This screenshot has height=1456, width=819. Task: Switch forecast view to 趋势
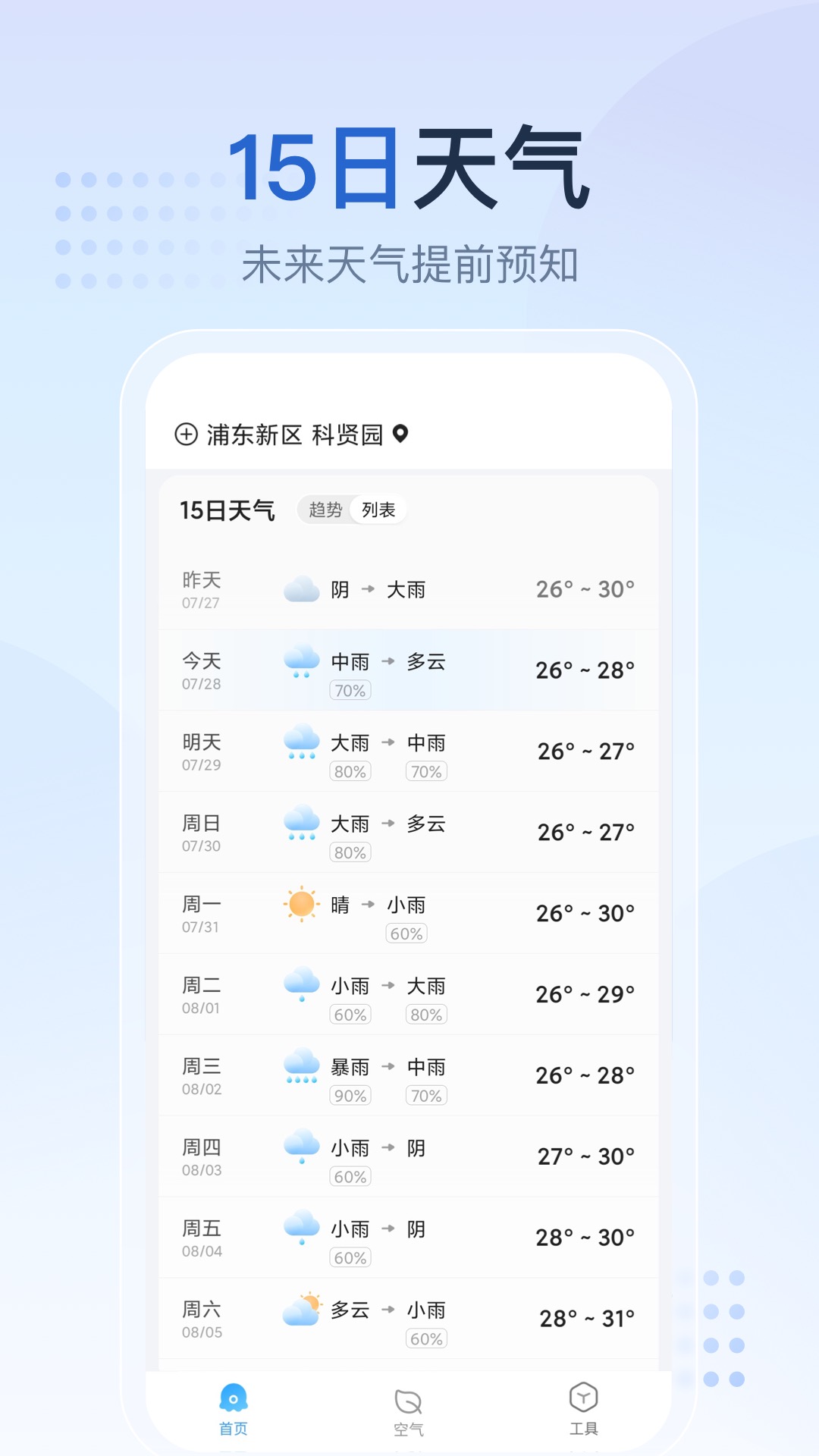pos(325,510)
